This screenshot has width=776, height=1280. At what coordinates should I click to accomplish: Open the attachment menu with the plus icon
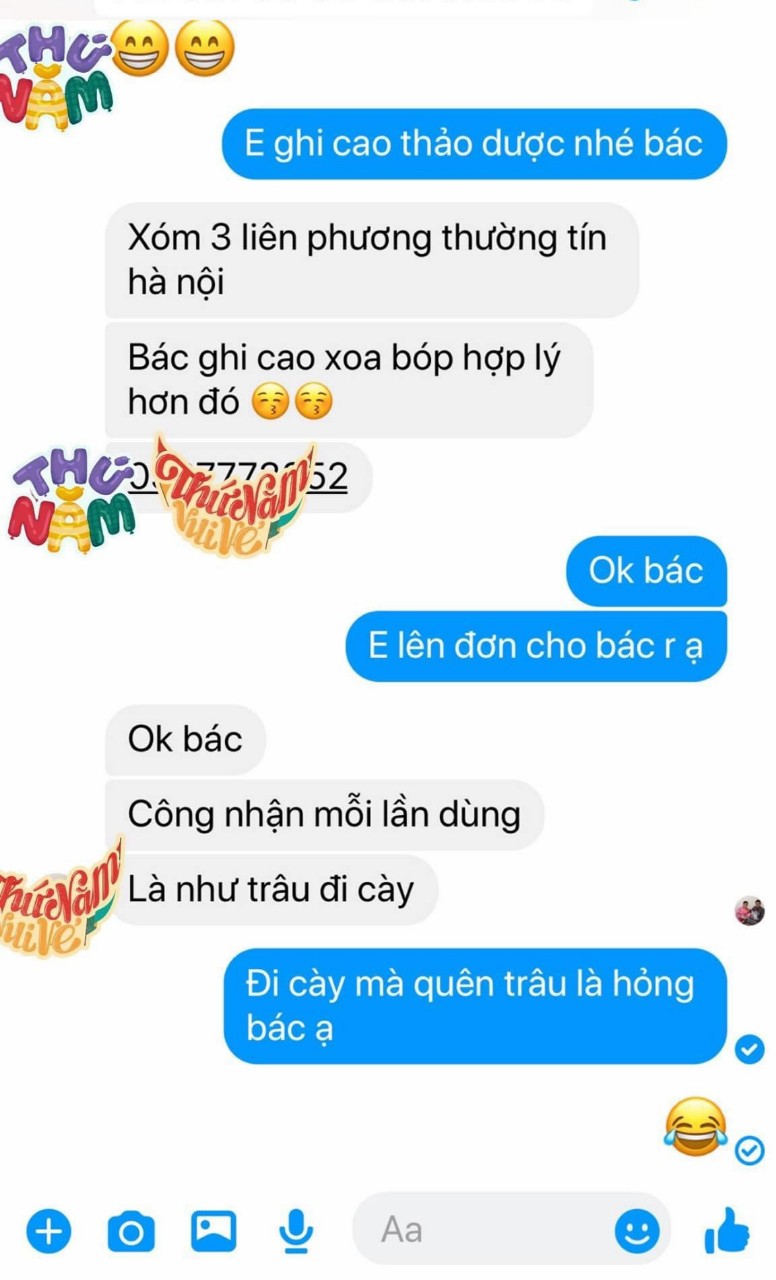click(x=47, y=1229)
